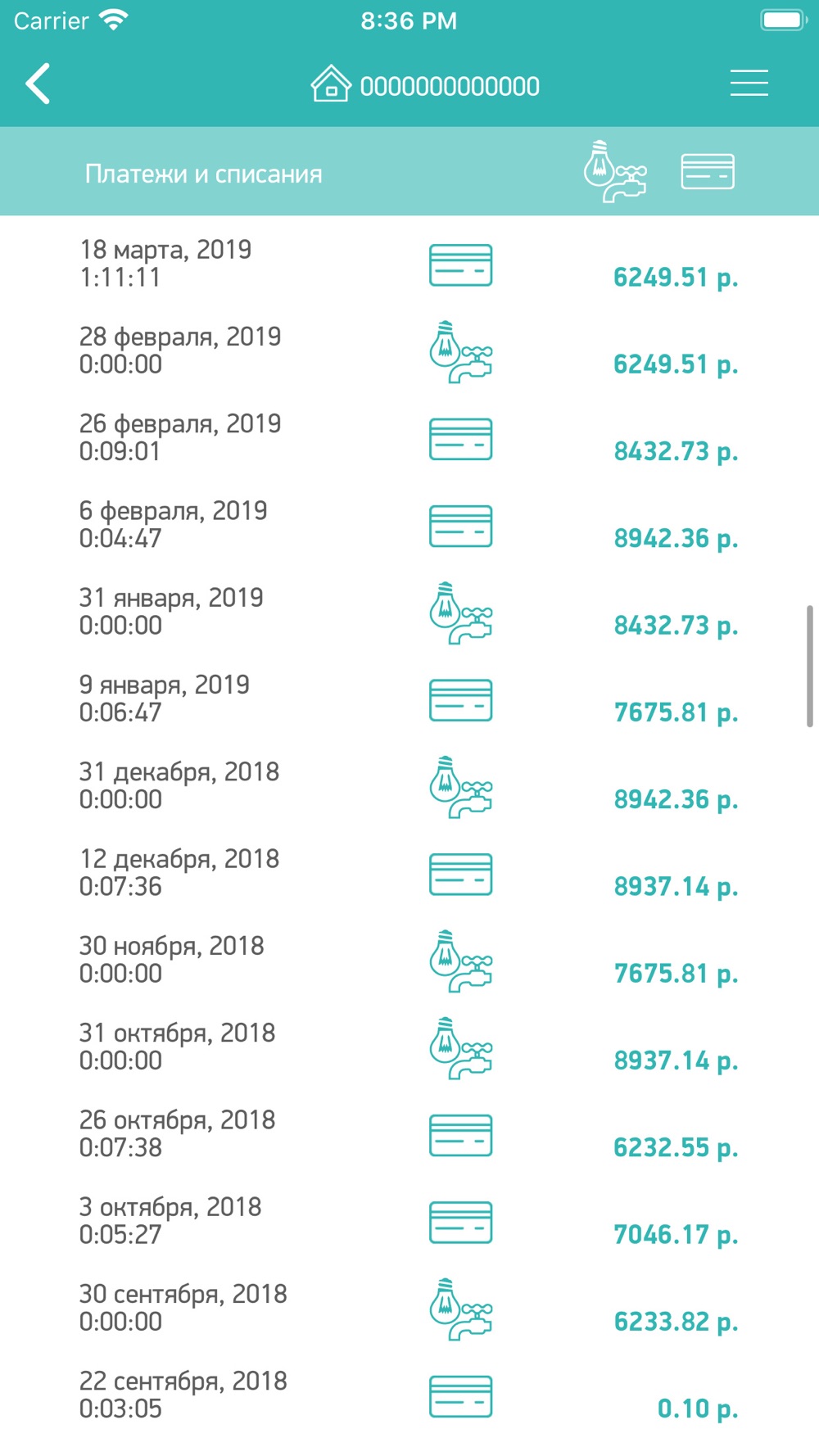The image size is (819, 1456).
Task: Open the 31 января, 2019 charge entry
Action: tap(409, 612)
